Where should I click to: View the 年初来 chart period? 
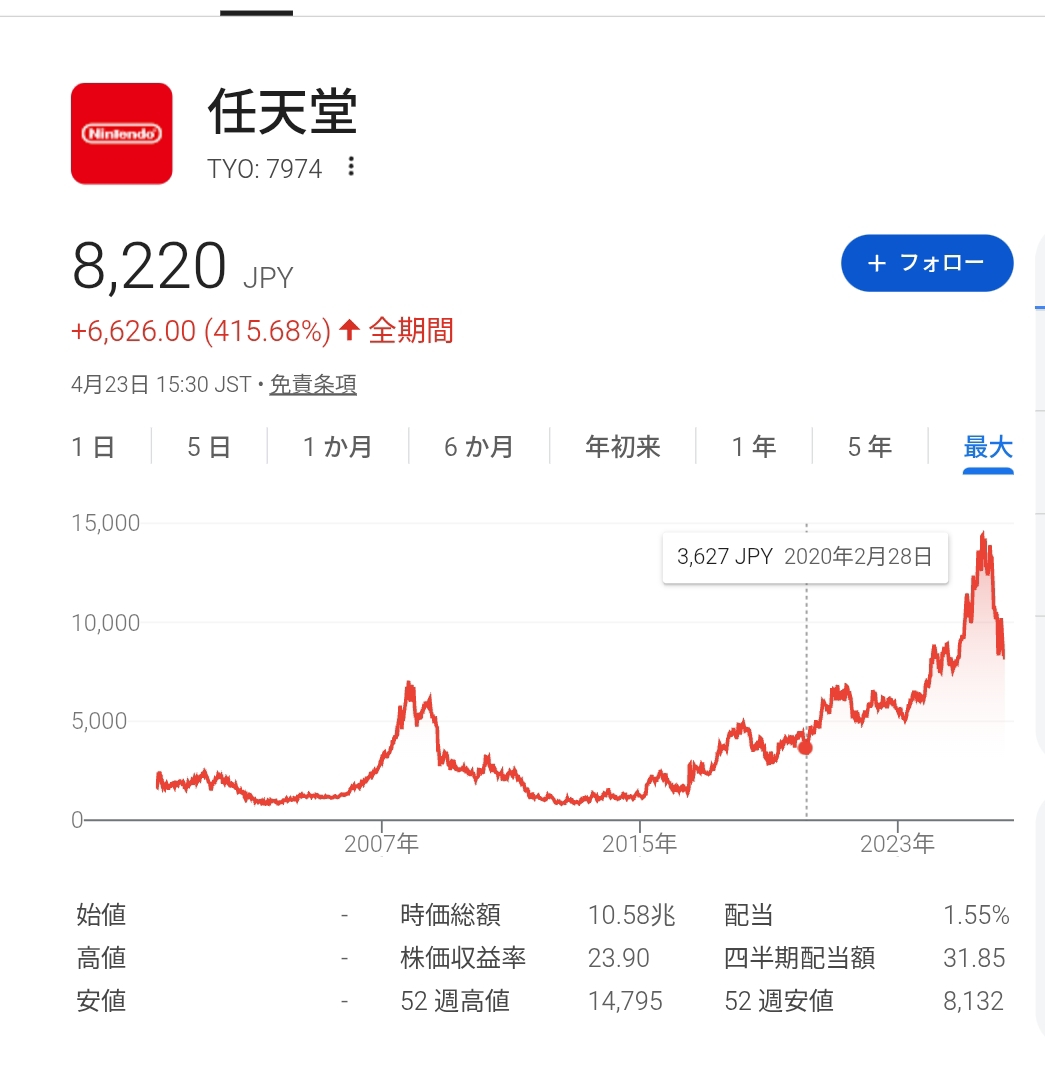coord(623,446)
